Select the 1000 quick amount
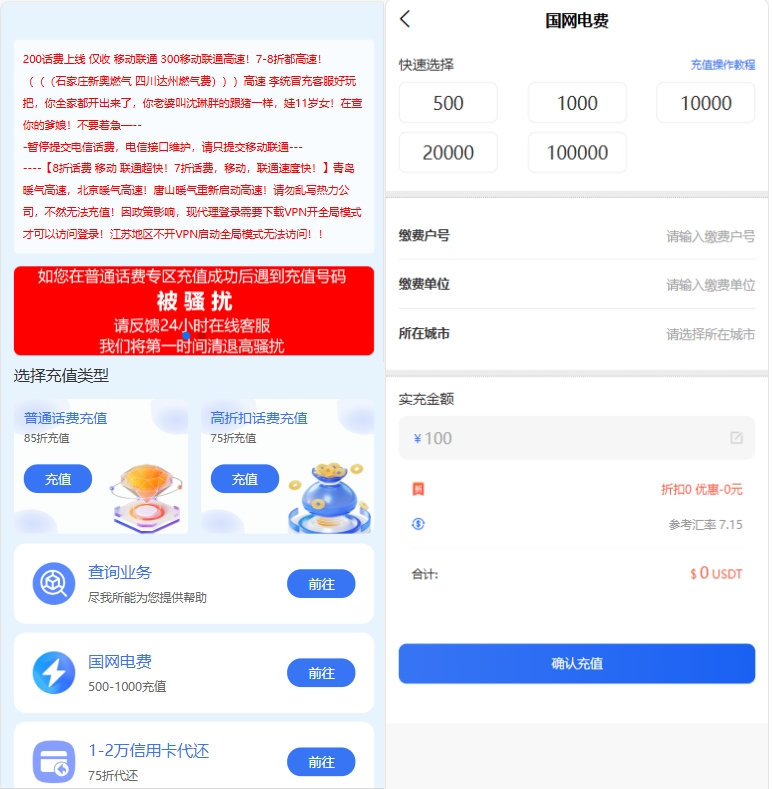Viewport: 772px width, 789px height. click(x=577, y=103)
